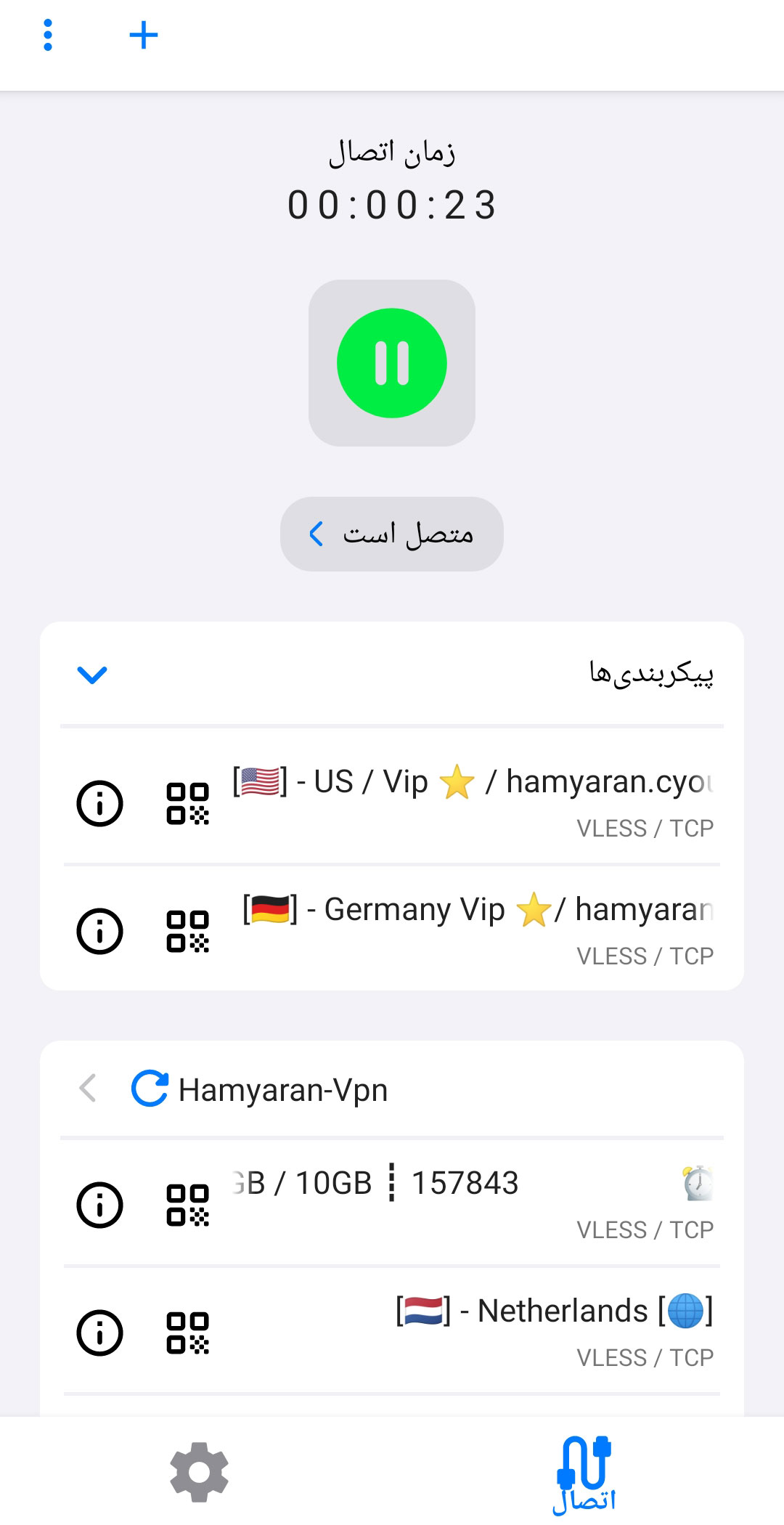Switch to the اتصال tab
Screen dimensions: 784x1525
[586, 1471]
